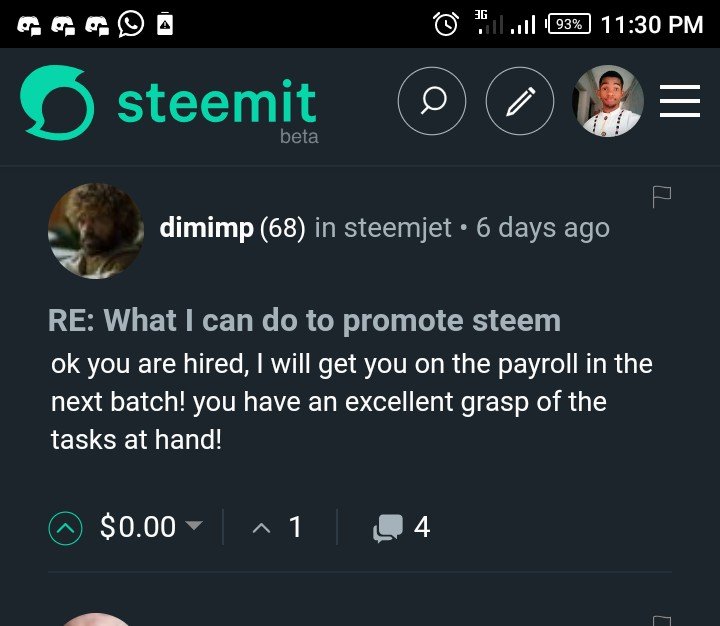720x626 pixels.
Task: Open the '6 days ago' permalink
Action: 542,228
